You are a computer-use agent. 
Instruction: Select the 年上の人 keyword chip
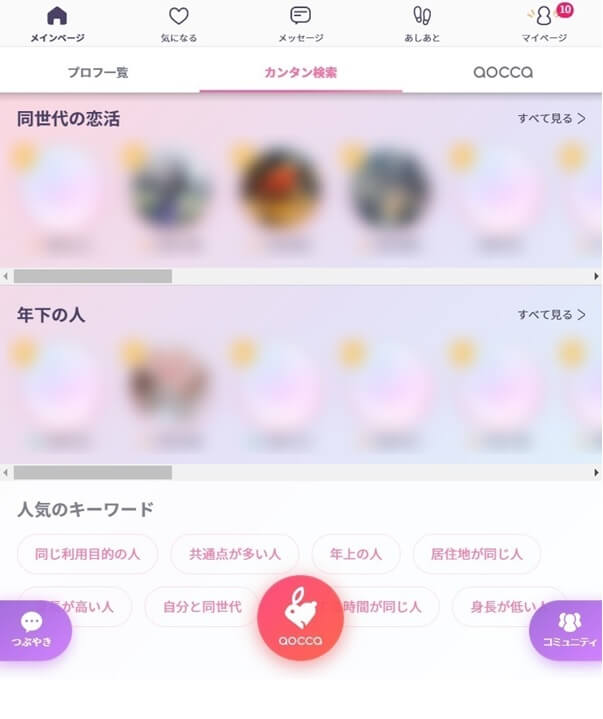(355, 554)
